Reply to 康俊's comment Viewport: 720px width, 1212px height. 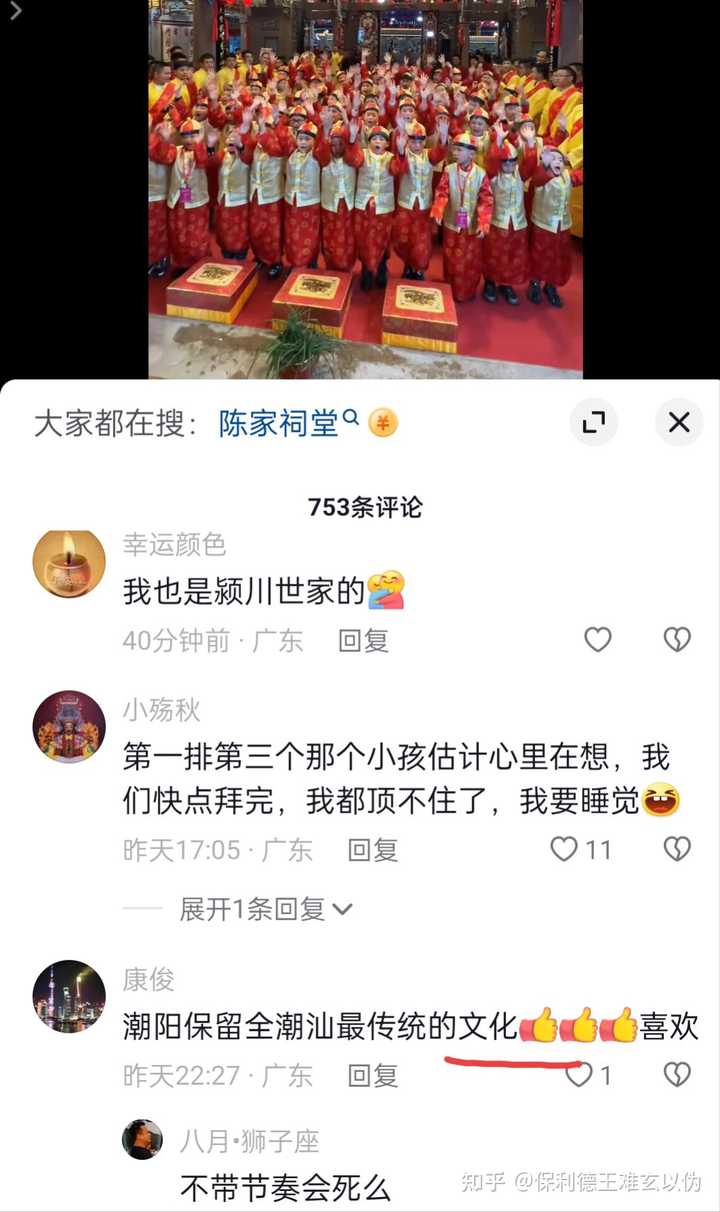tap(372, 1076)
